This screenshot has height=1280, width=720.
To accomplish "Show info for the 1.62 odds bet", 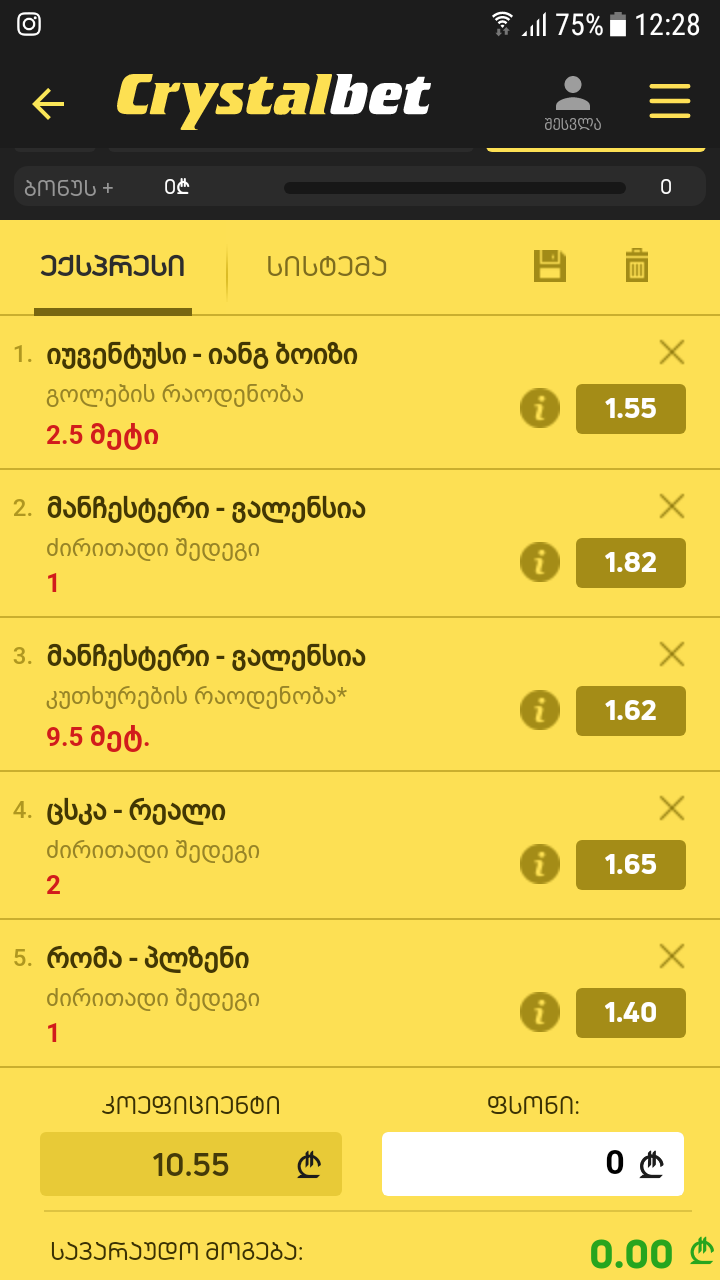I will click(540, 710).
